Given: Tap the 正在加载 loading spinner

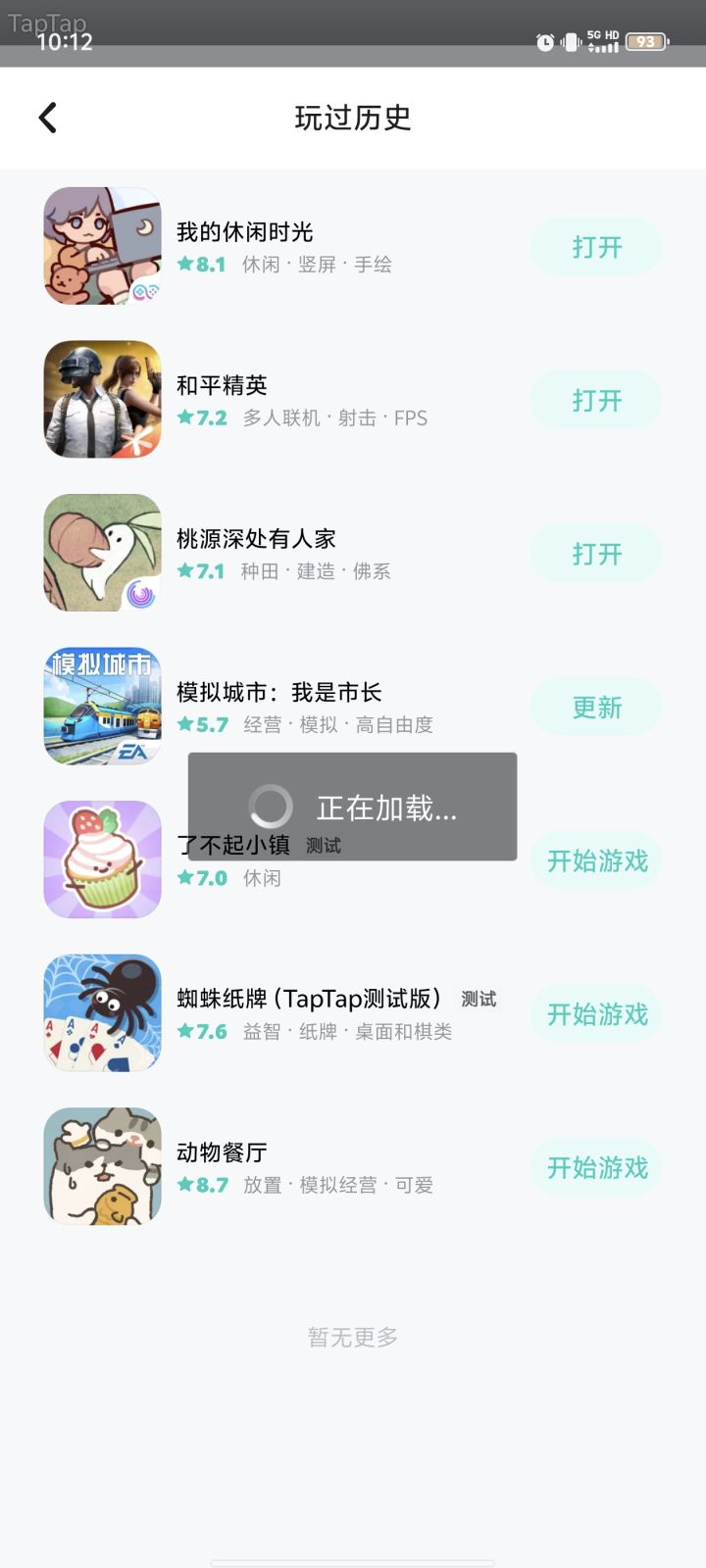Looking at the screenshot, I should click(267, 806).
